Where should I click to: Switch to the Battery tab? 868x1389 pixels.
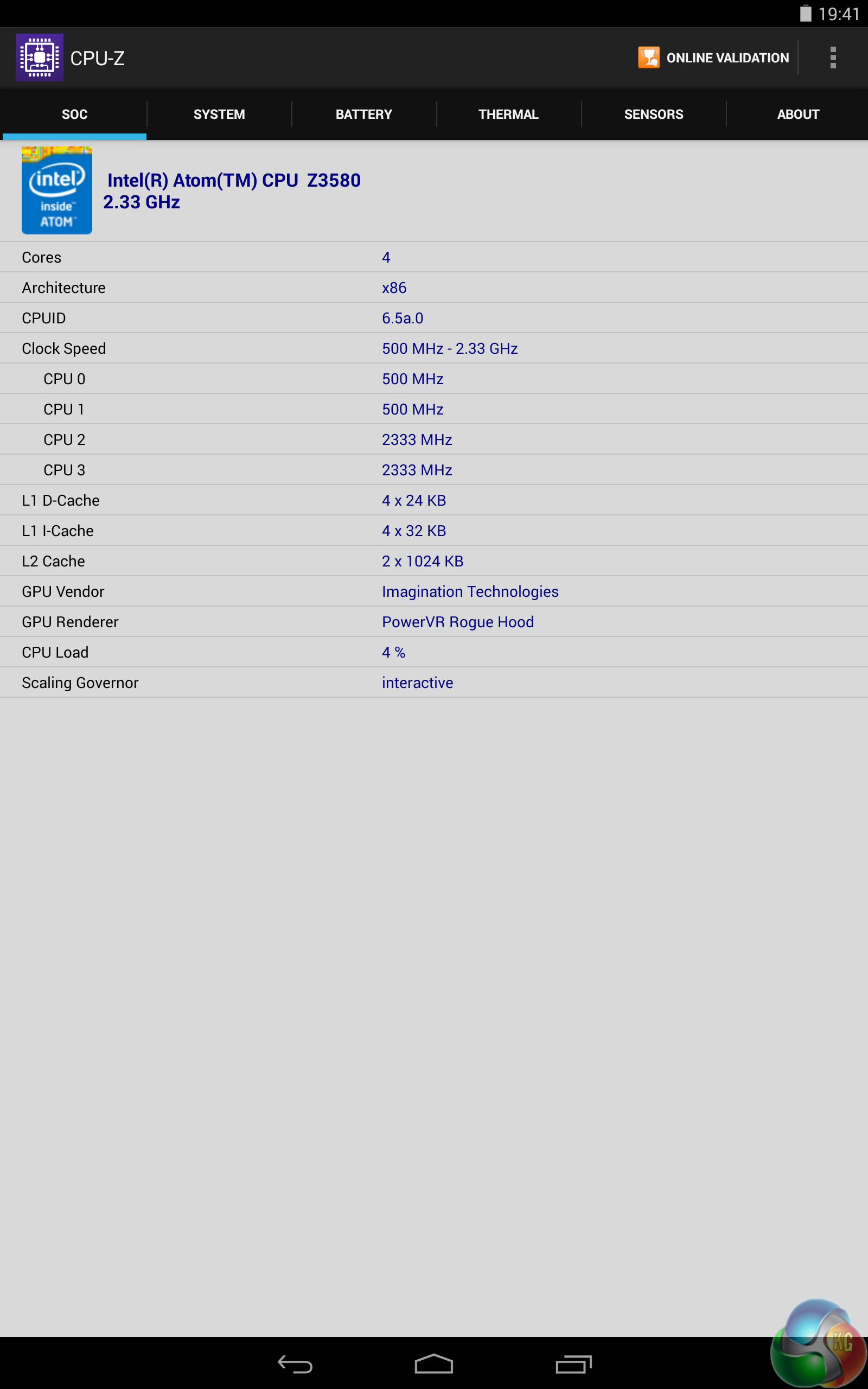tap(364, 114)
